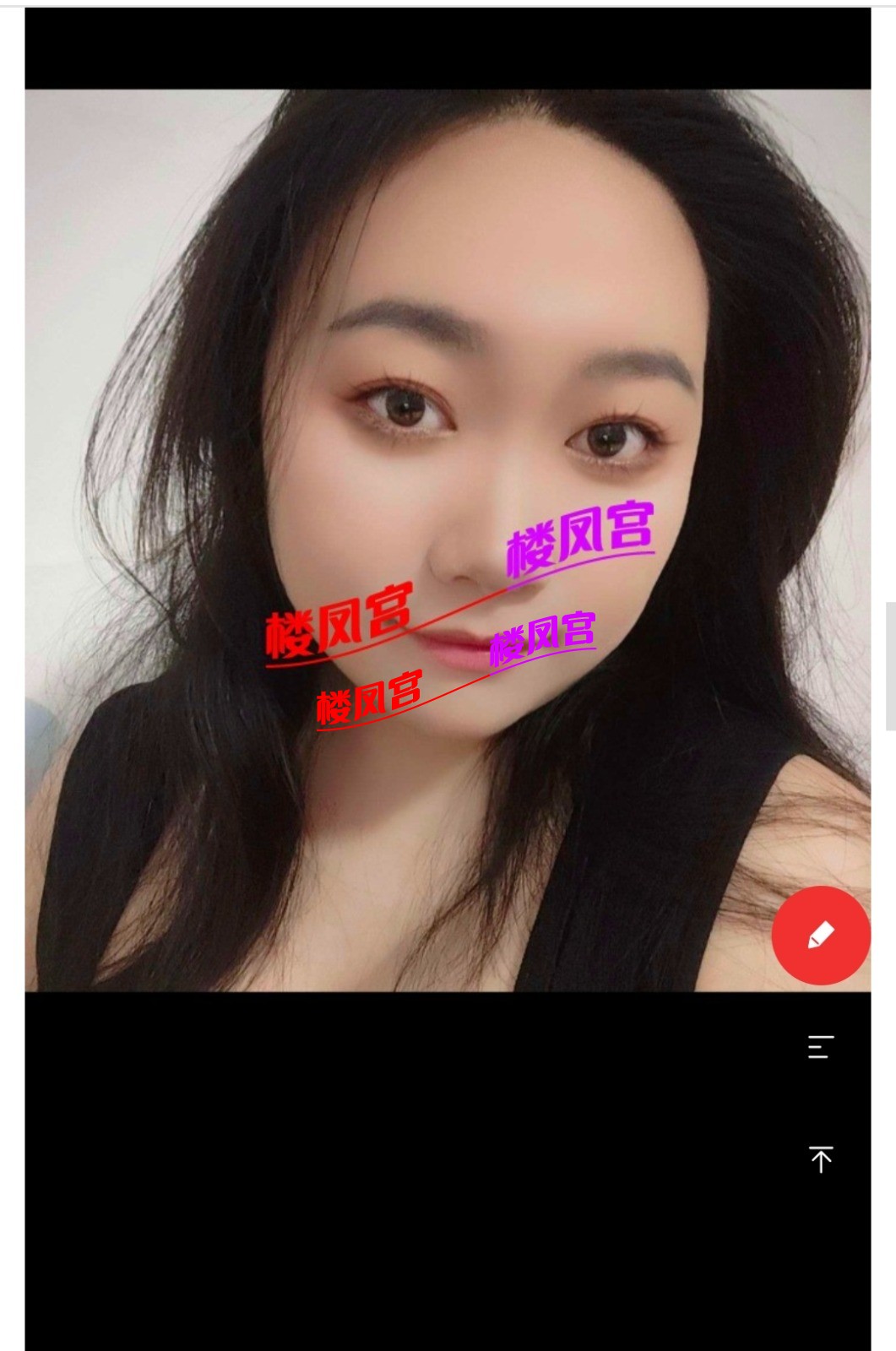
Task: Tap the red pencil compose button
Action: (820, 935)
